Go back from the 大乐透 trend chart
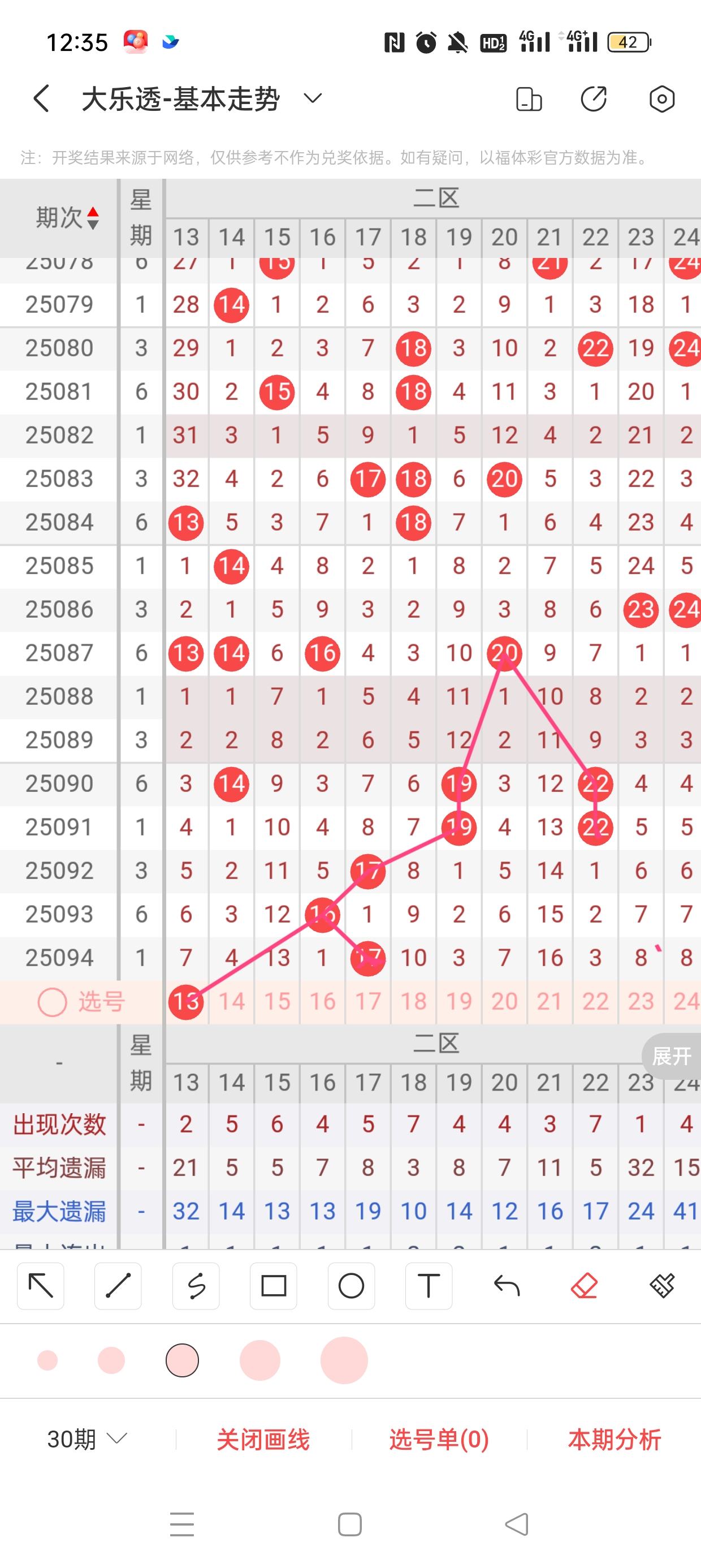Viewport: 701px width, 1568px height. 41,98
